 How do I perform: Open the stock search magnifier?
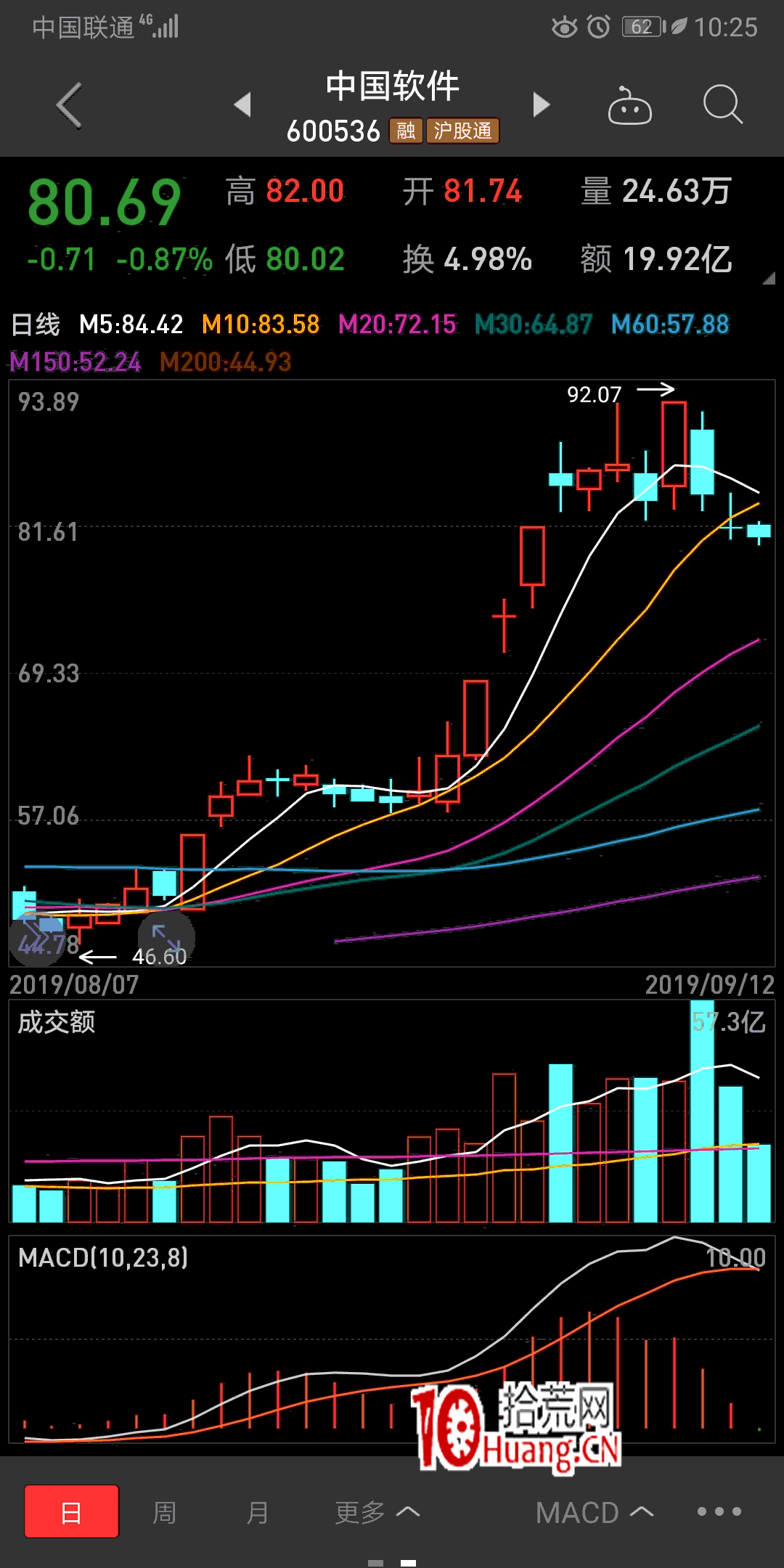[722, 105]
